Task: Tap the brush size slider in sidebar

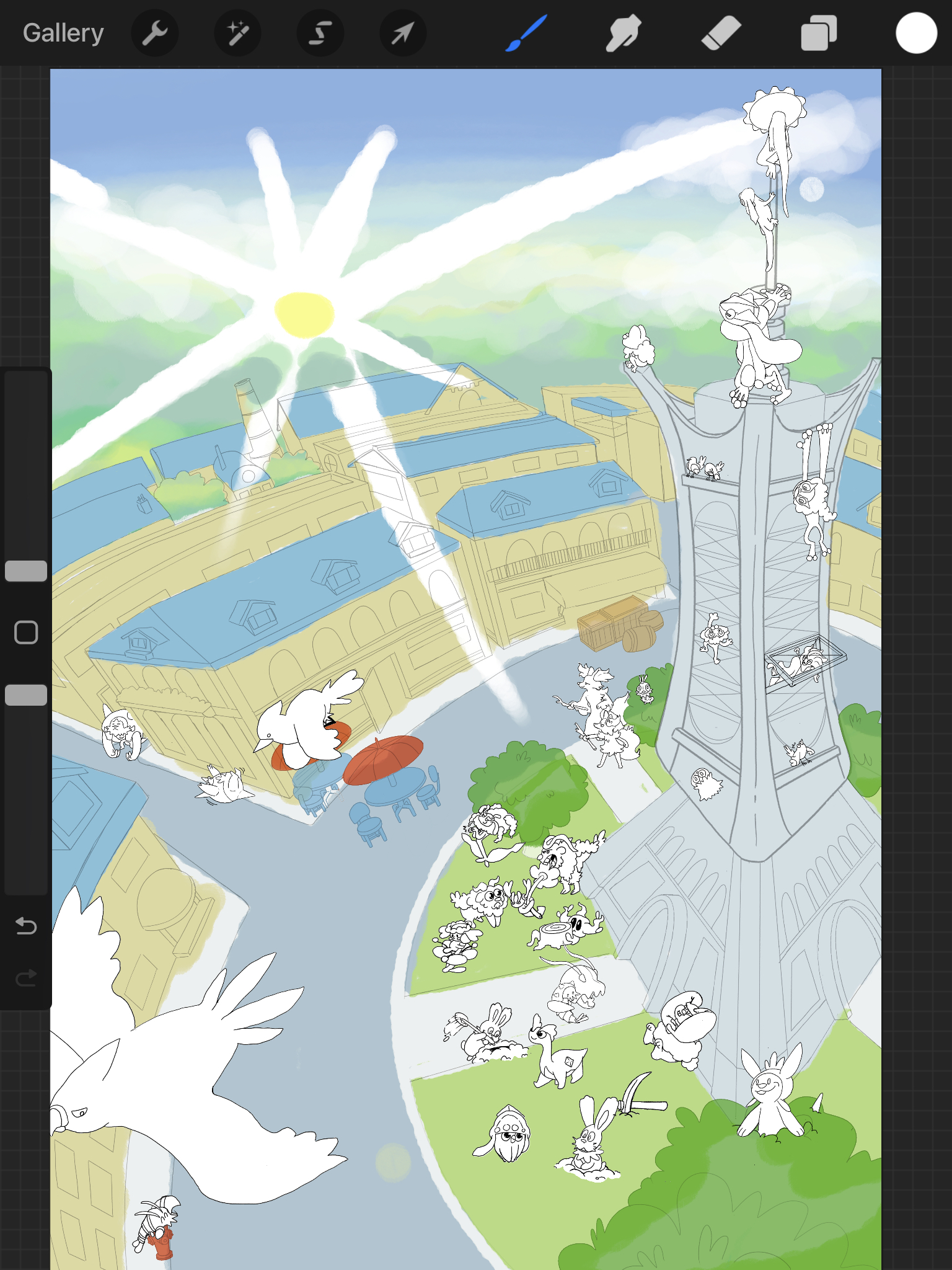Action: tap(26, 571)
